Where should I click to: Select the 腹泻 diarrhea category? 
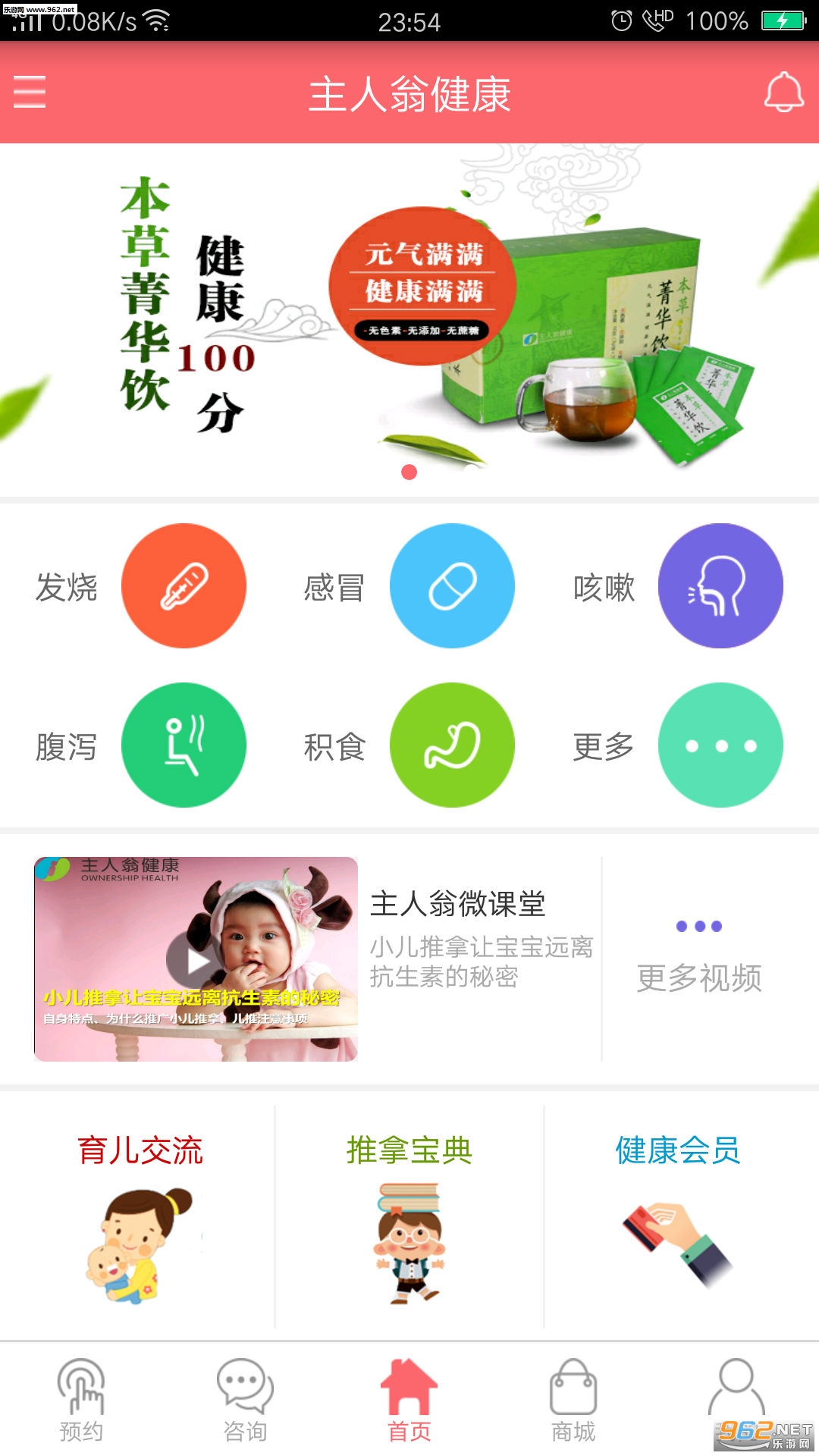tap(184, 745)
